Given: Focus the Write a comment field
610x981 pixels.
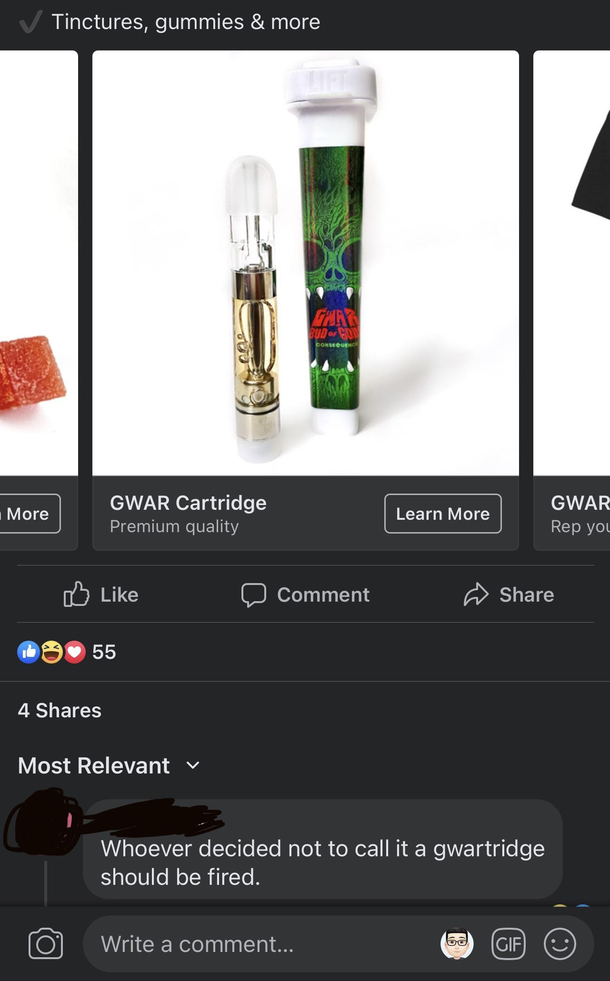Looking at the screenshot, I should 250,944.
